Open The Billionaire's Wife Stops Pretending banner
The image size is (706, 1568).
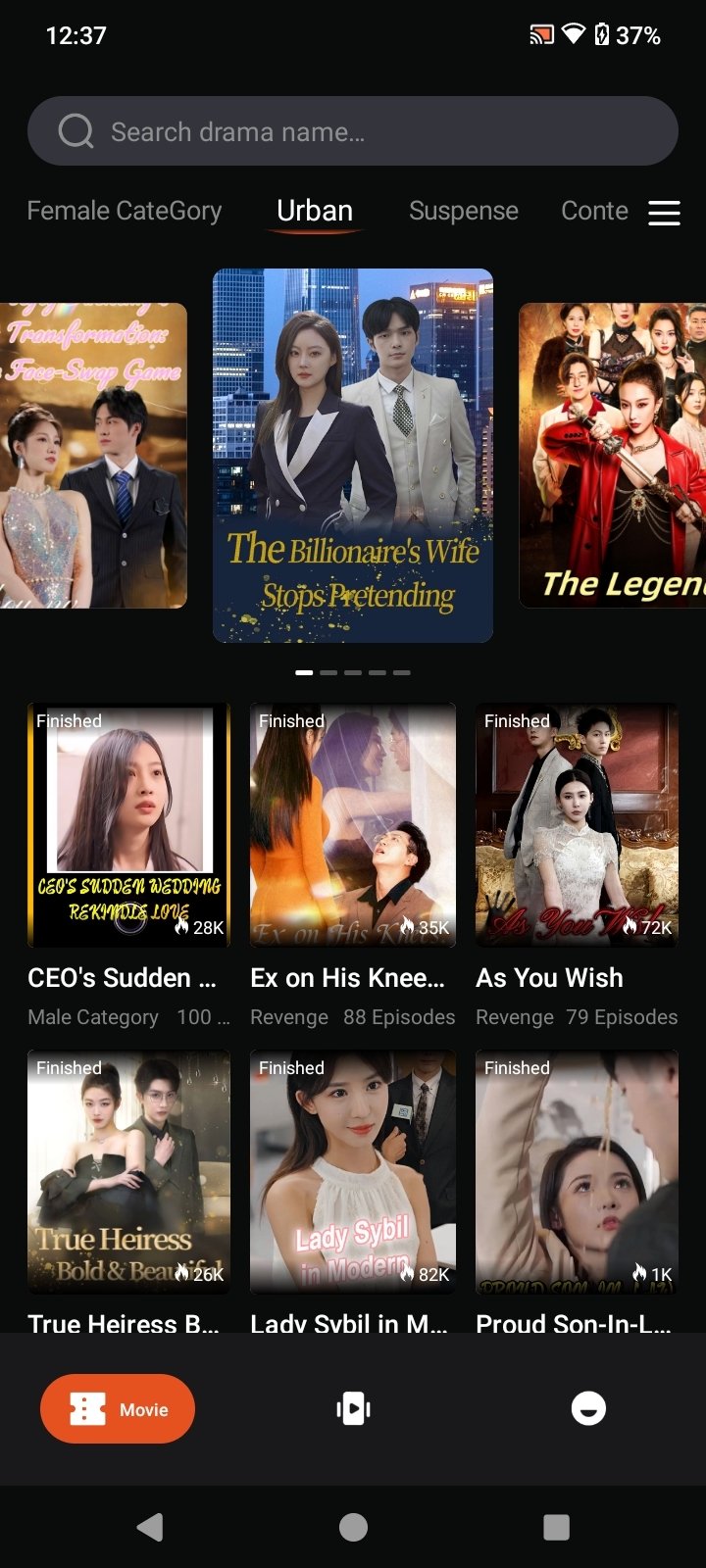tap(353, 456)
